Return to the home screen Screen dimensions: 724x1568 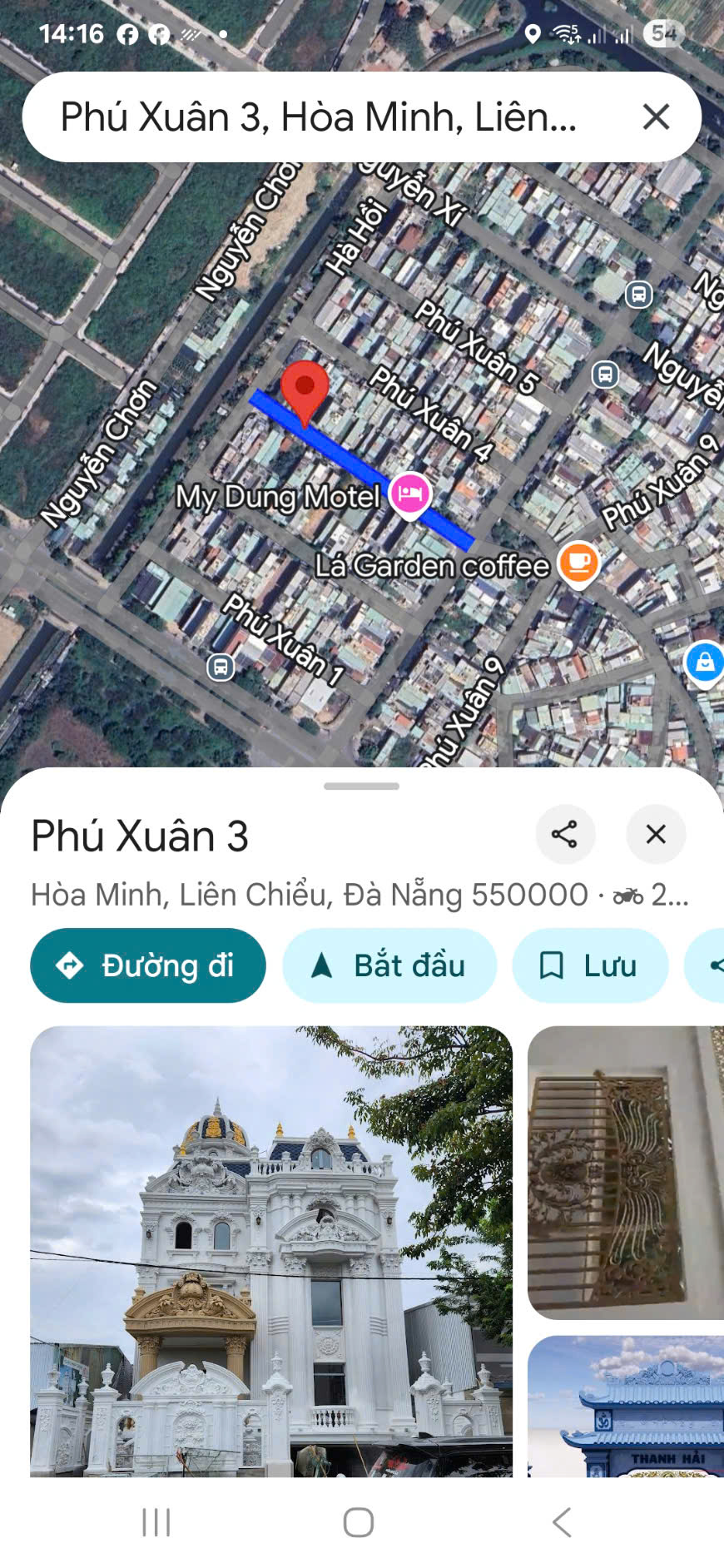359,1522
